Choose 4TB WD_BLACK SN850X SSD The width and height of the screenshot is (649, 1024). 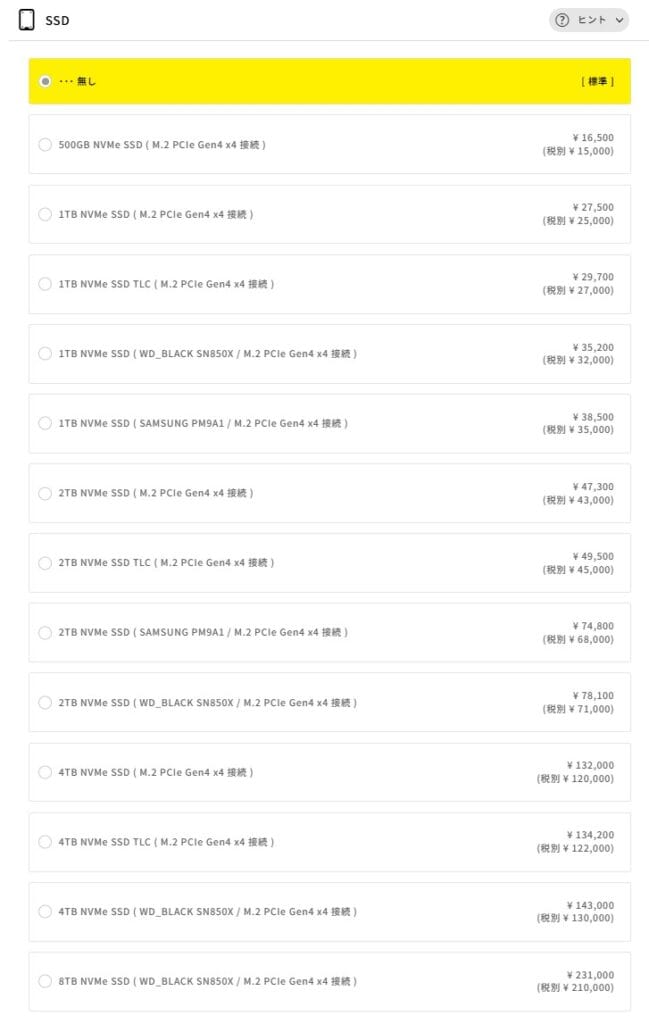pos(45,911)
